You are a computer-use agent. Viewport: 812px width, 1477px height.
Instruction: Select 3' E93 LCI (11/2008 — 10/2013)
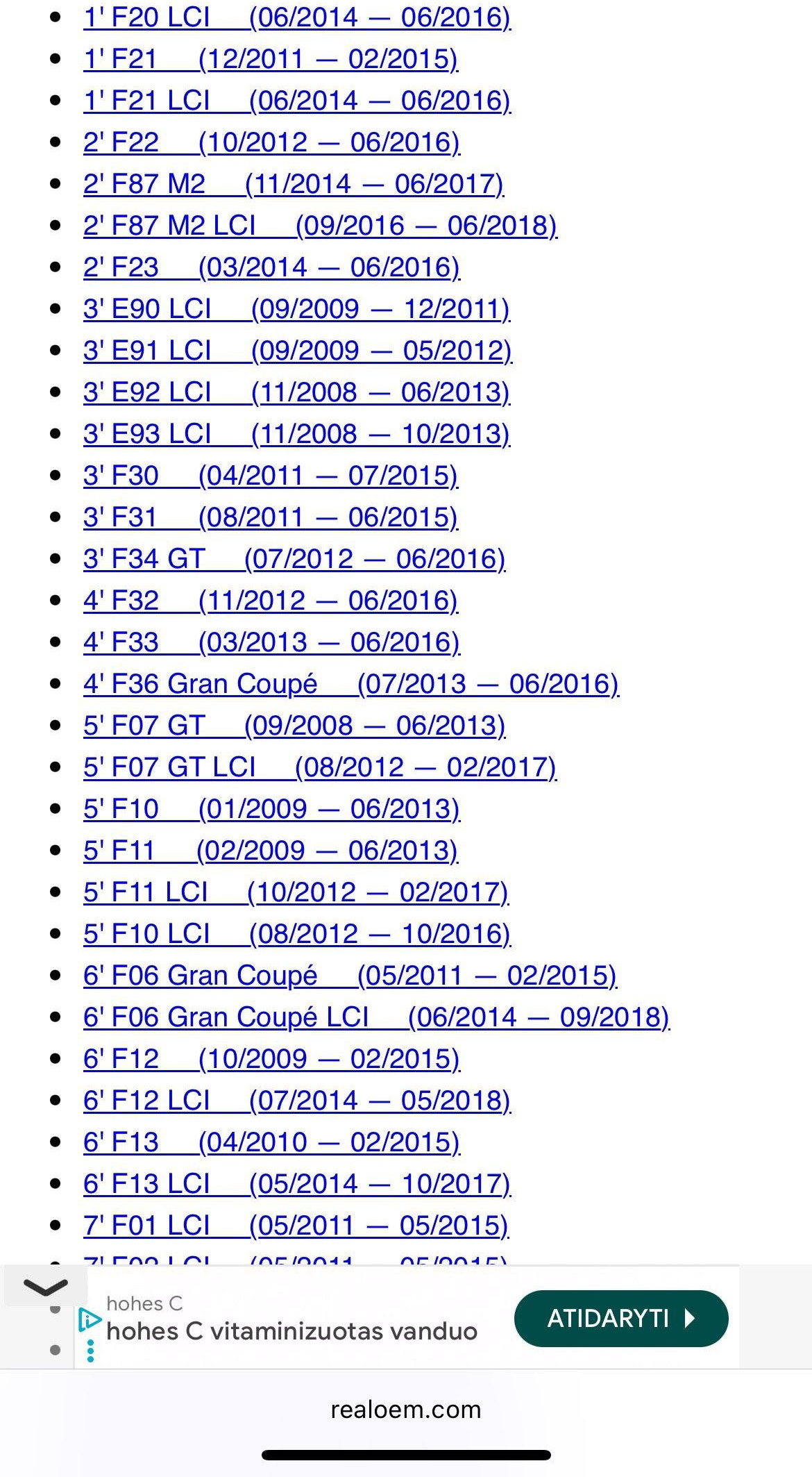point(296,434)
